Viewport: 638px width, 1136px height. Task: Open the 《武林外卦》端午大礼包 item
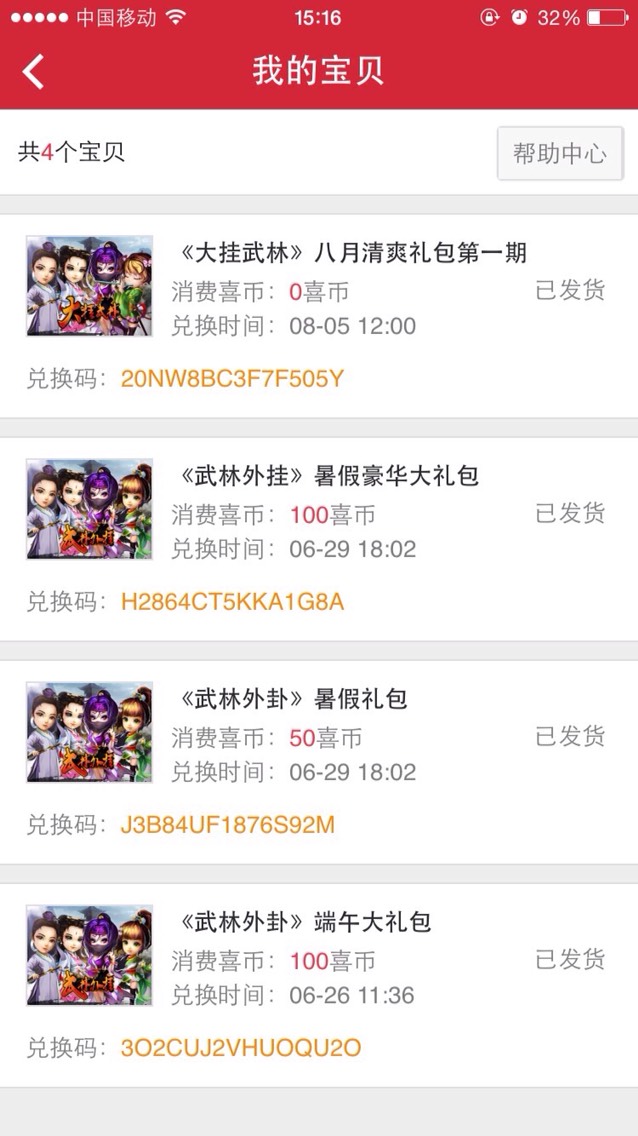(x=319, y=985)
